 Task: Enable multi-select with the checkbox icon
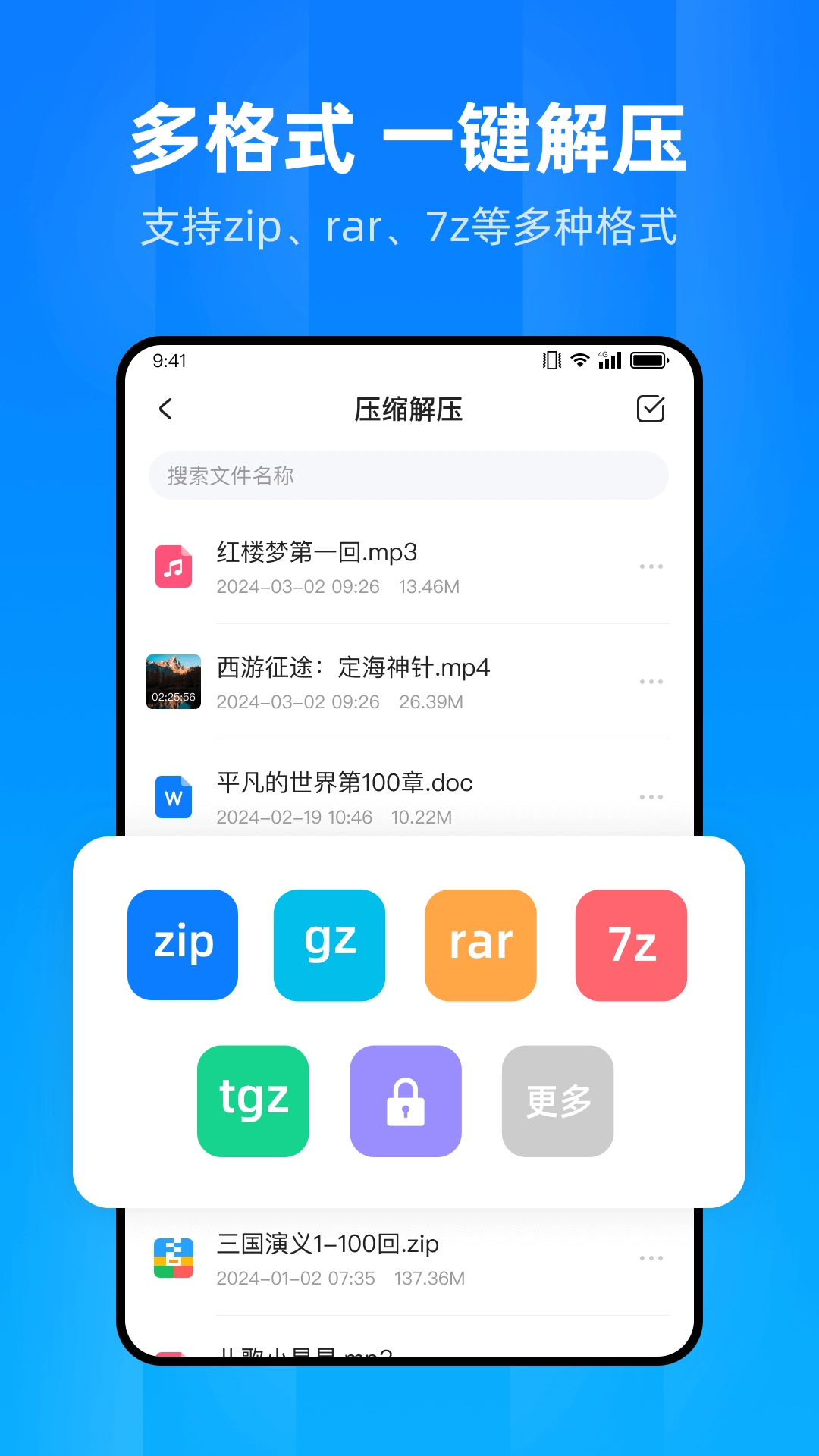[x=651, y=408]
